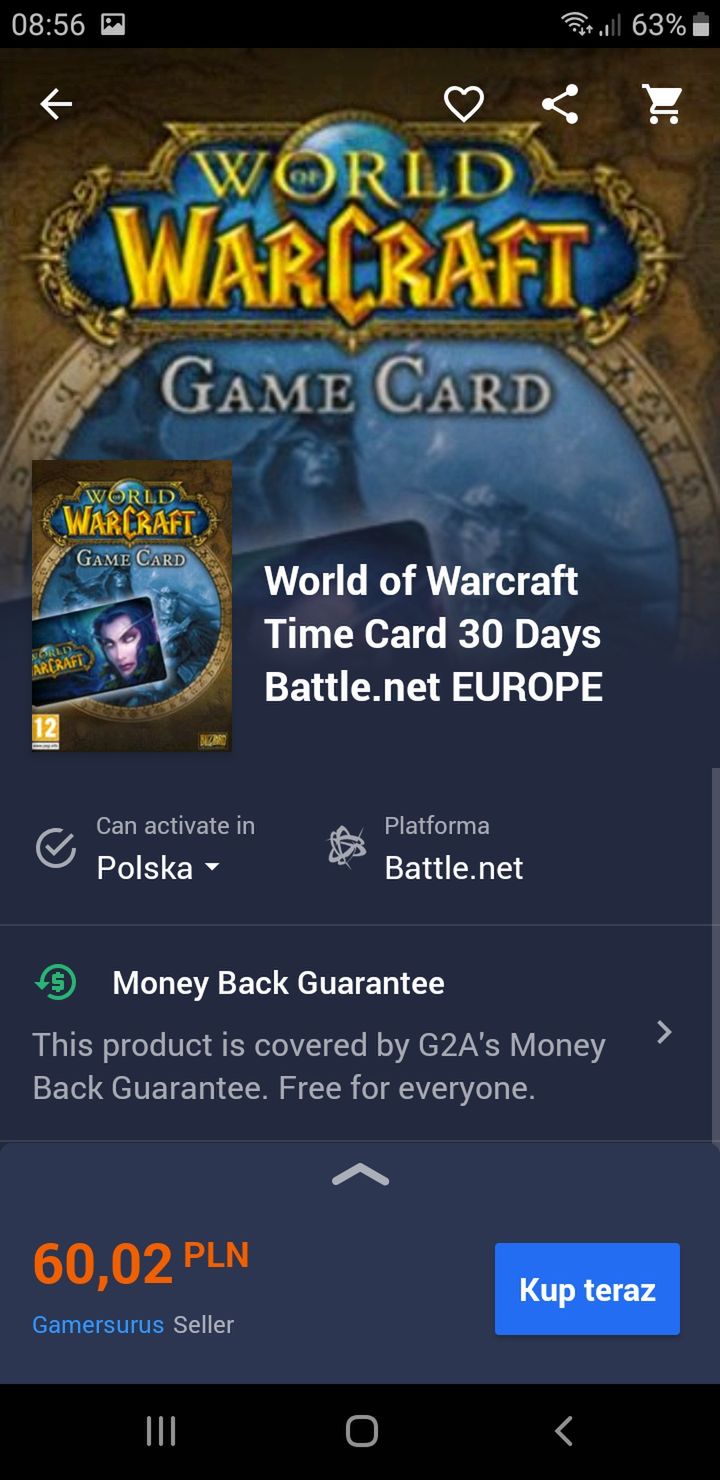Image resolution: width=720 pixels, height=1480 pixels.
Task: Tap the system home button
Action: tap(361, 1431)
